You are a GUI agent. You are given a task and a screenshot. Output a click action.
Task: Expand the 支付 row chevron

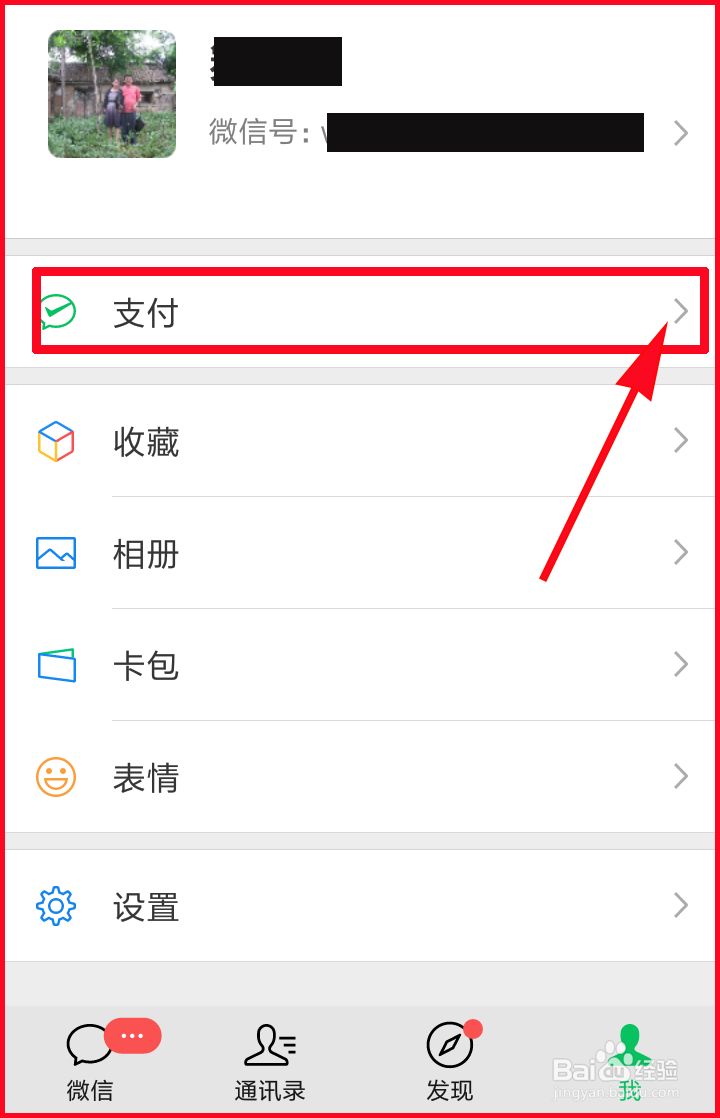(x=681, y=311)
